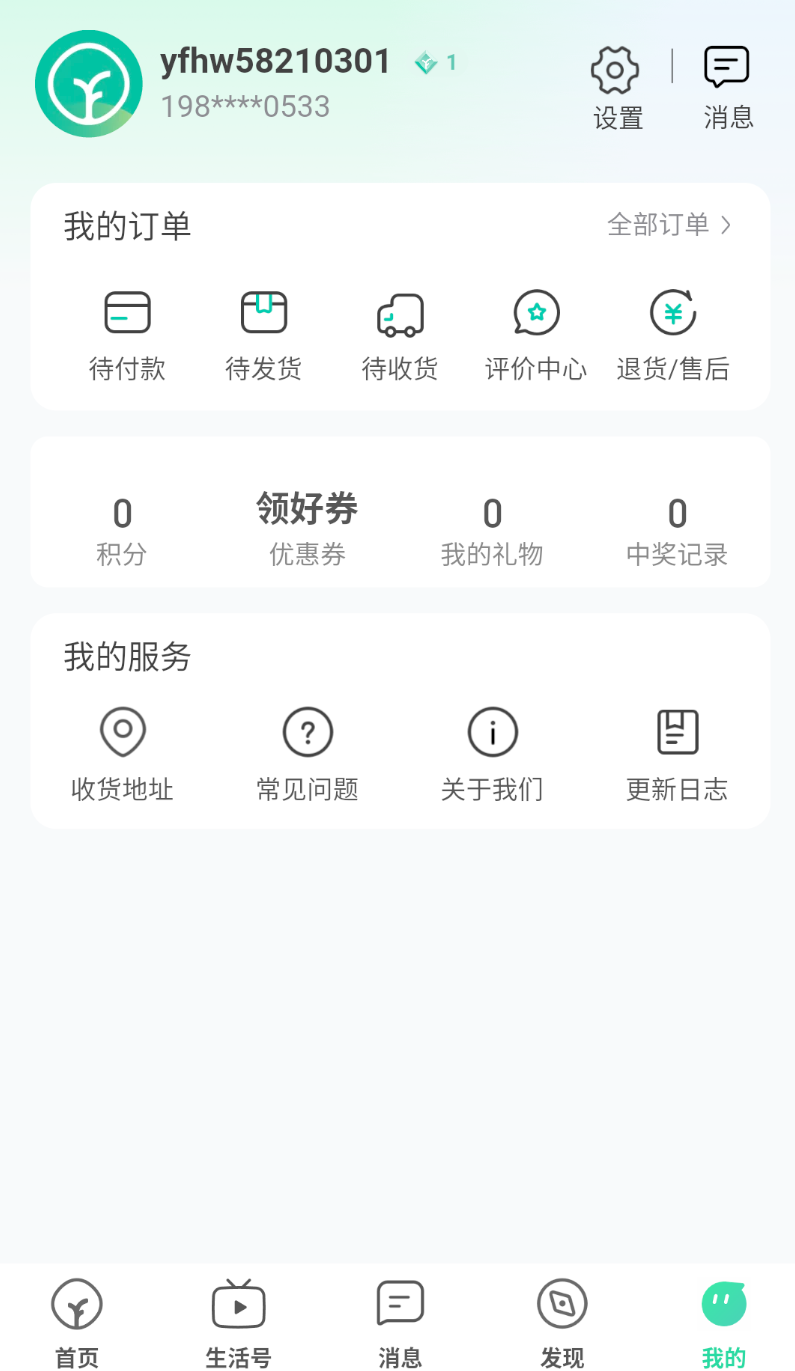Viewport: 795px width, 1371px height.
Task: Open 待收货 awaiting delivery orders
Action: [400, 337]
